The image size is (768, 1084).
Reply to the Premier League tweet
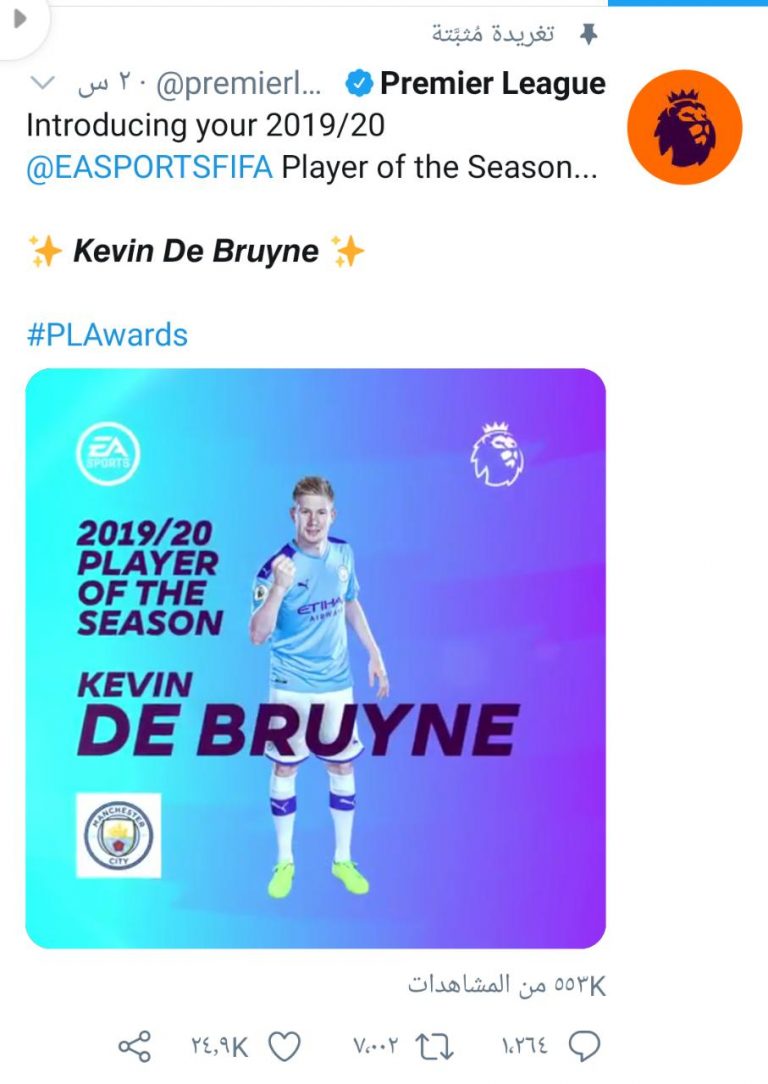pyautogui.click(x=584, y=1047)
